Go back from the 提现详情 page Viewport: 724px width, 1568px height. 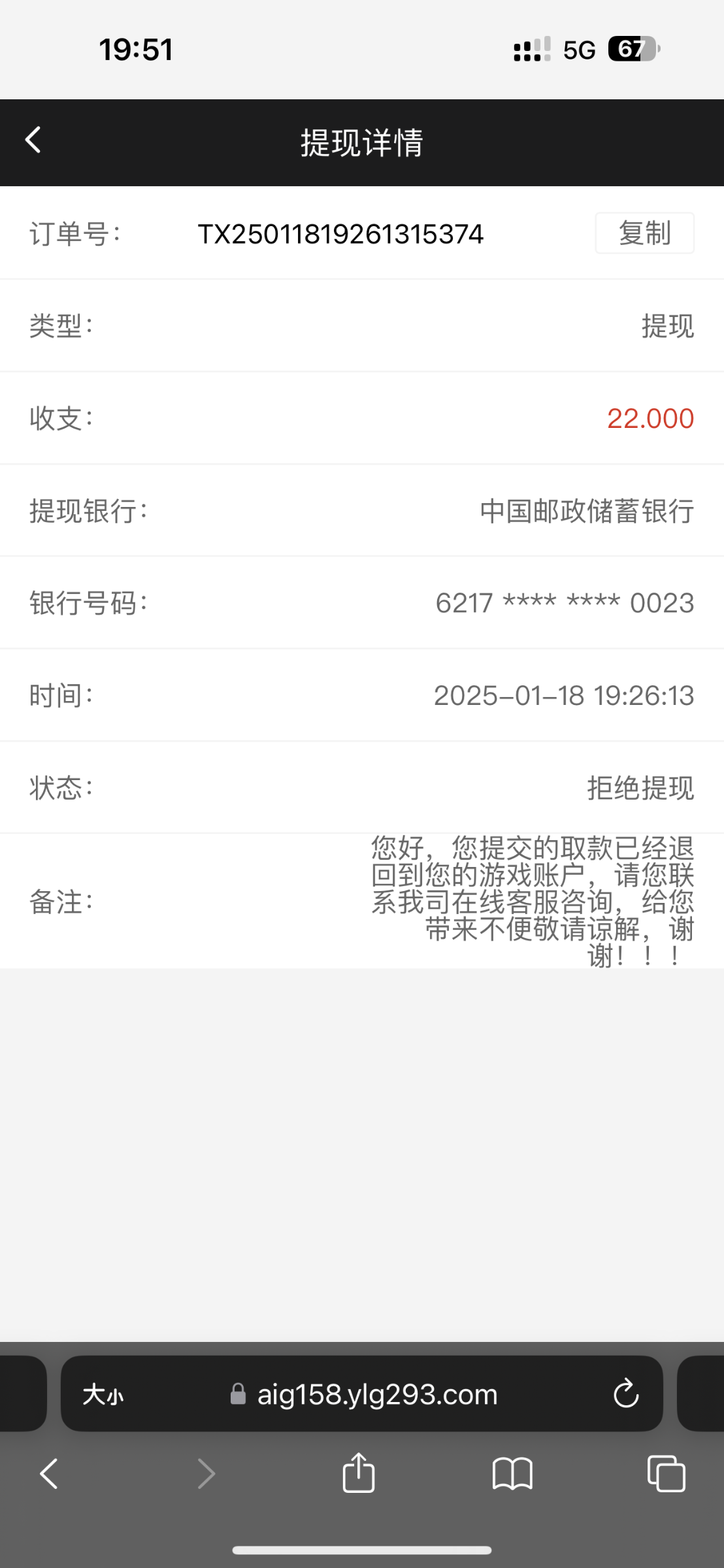(33, 140)
